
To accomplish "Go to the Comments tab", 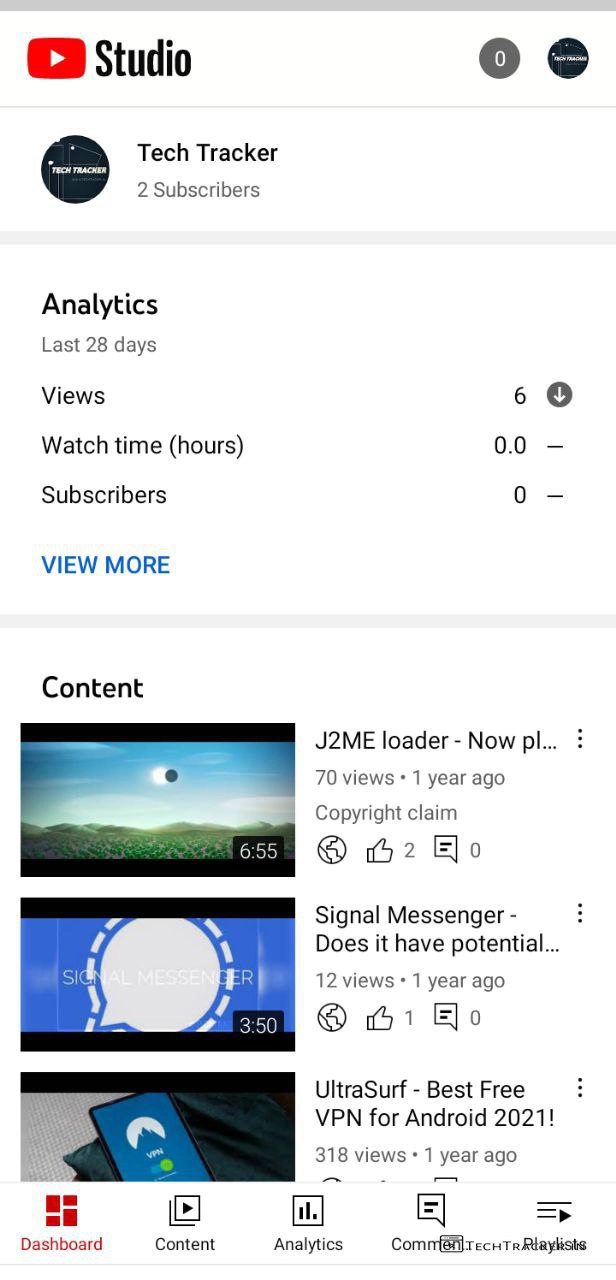I will [431, 1223].
